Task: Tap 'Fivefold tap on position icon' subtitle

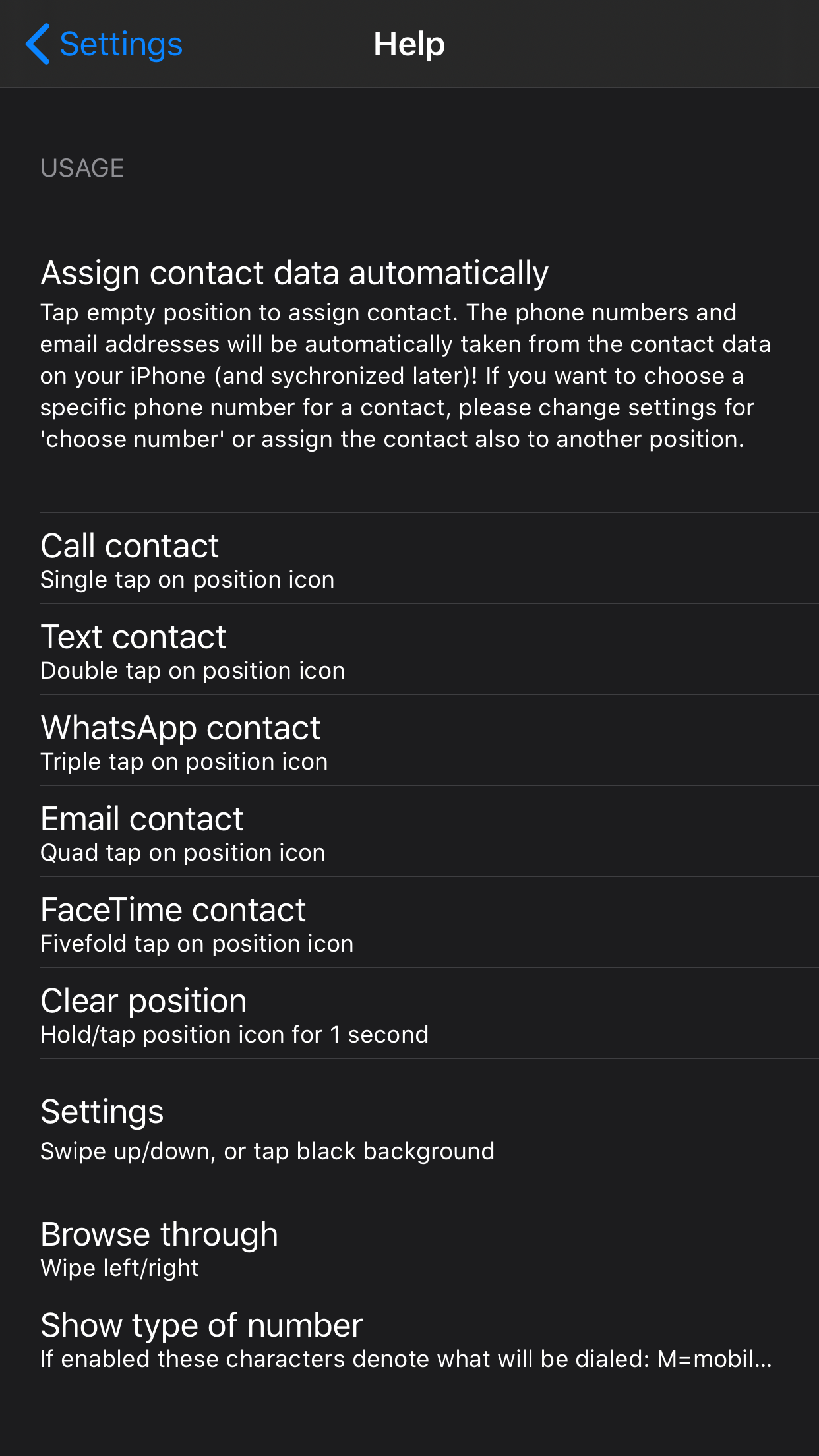Action: tap(197, 942)
